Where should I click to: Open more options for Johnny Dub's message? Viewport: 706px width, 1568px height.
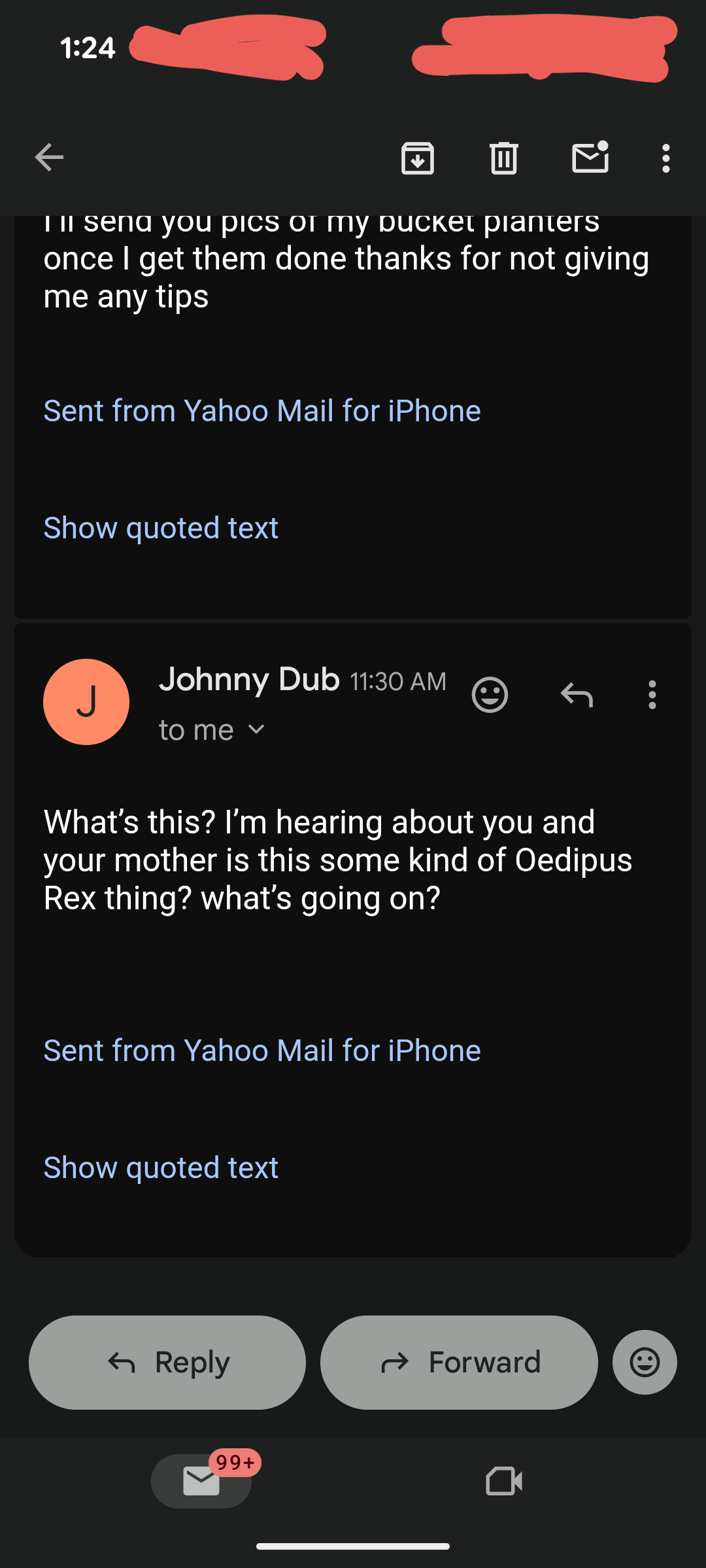pyautogui.click(x=652, y=695)
